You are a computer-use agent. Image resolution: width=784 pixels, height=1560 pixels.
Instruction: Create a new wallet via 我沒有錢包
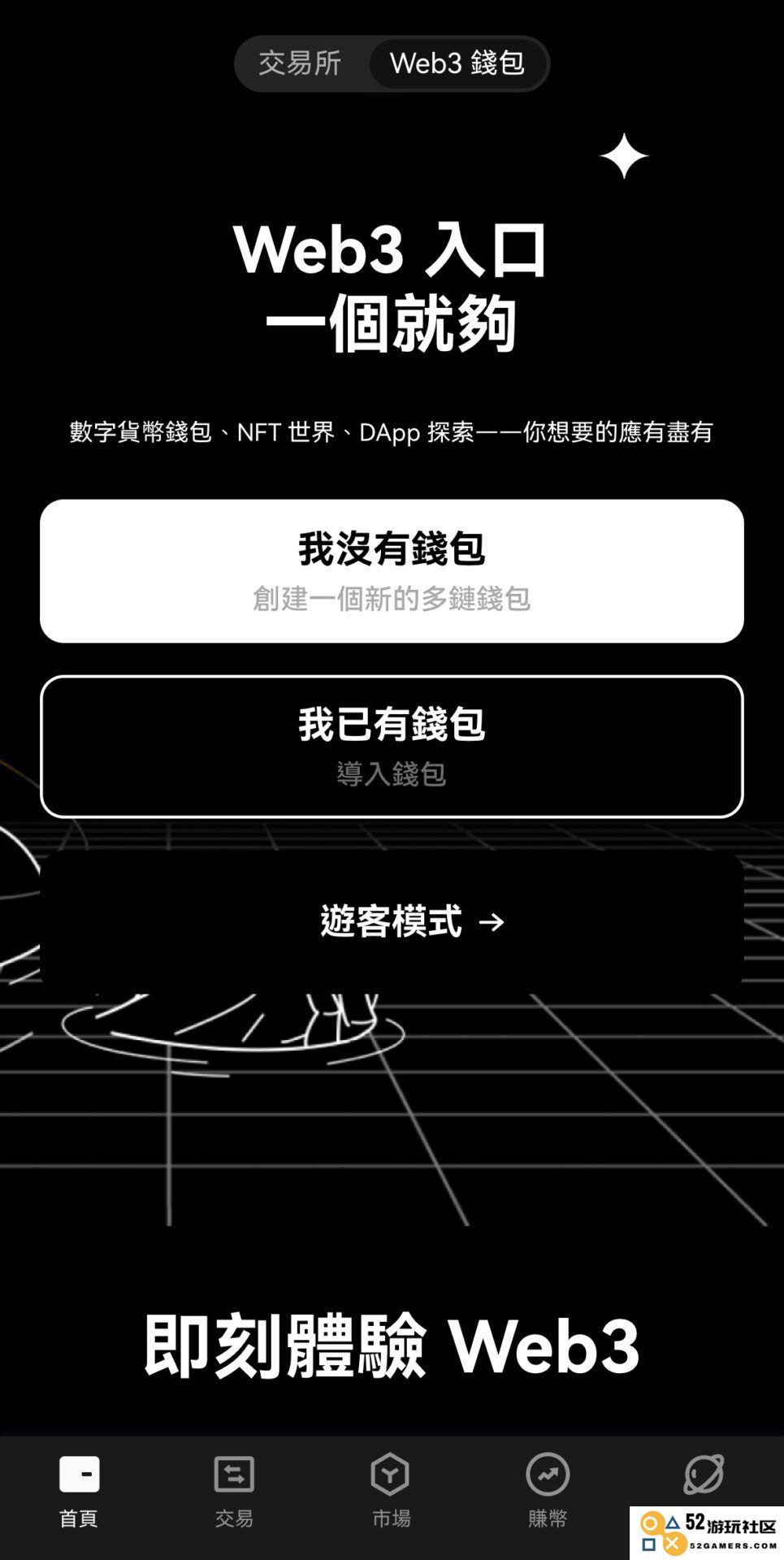392,571
